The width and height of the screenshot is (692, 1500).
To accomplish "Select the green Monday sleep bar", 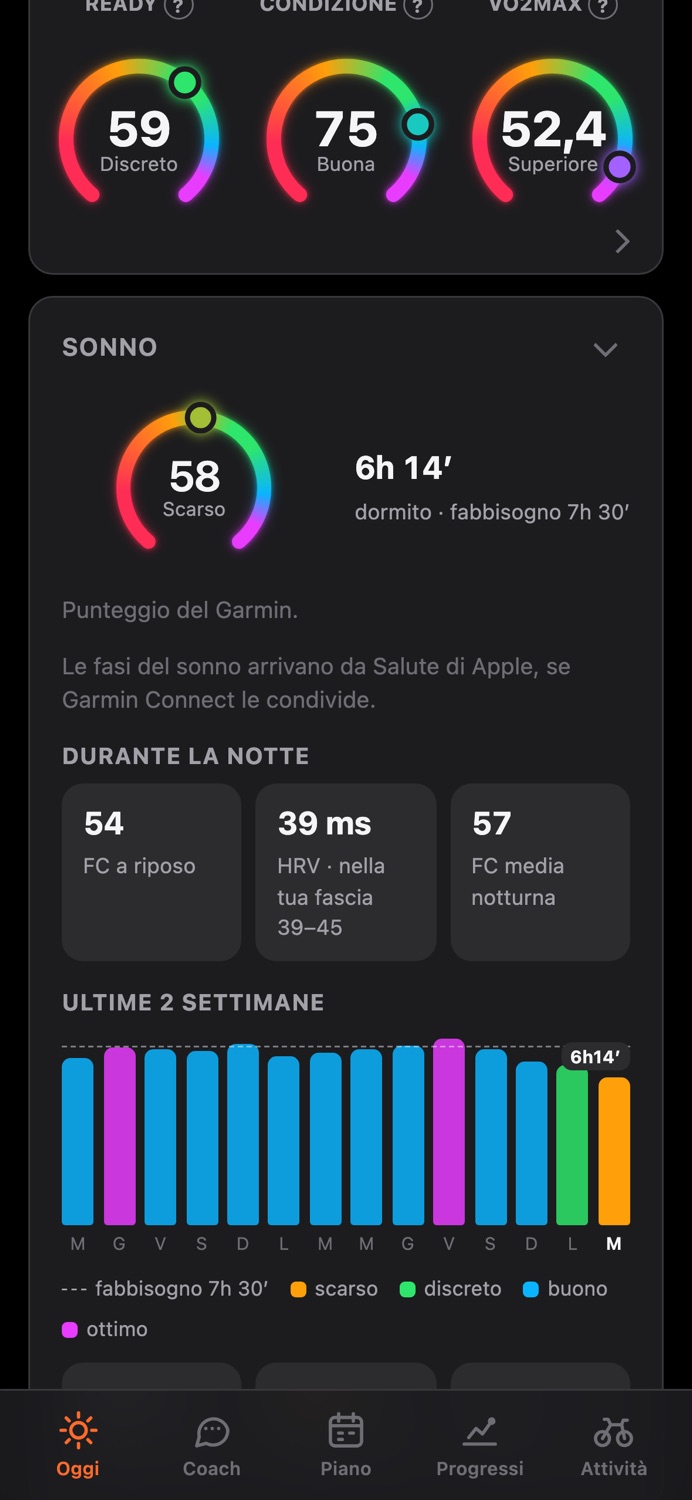I will click(572, 1145).
